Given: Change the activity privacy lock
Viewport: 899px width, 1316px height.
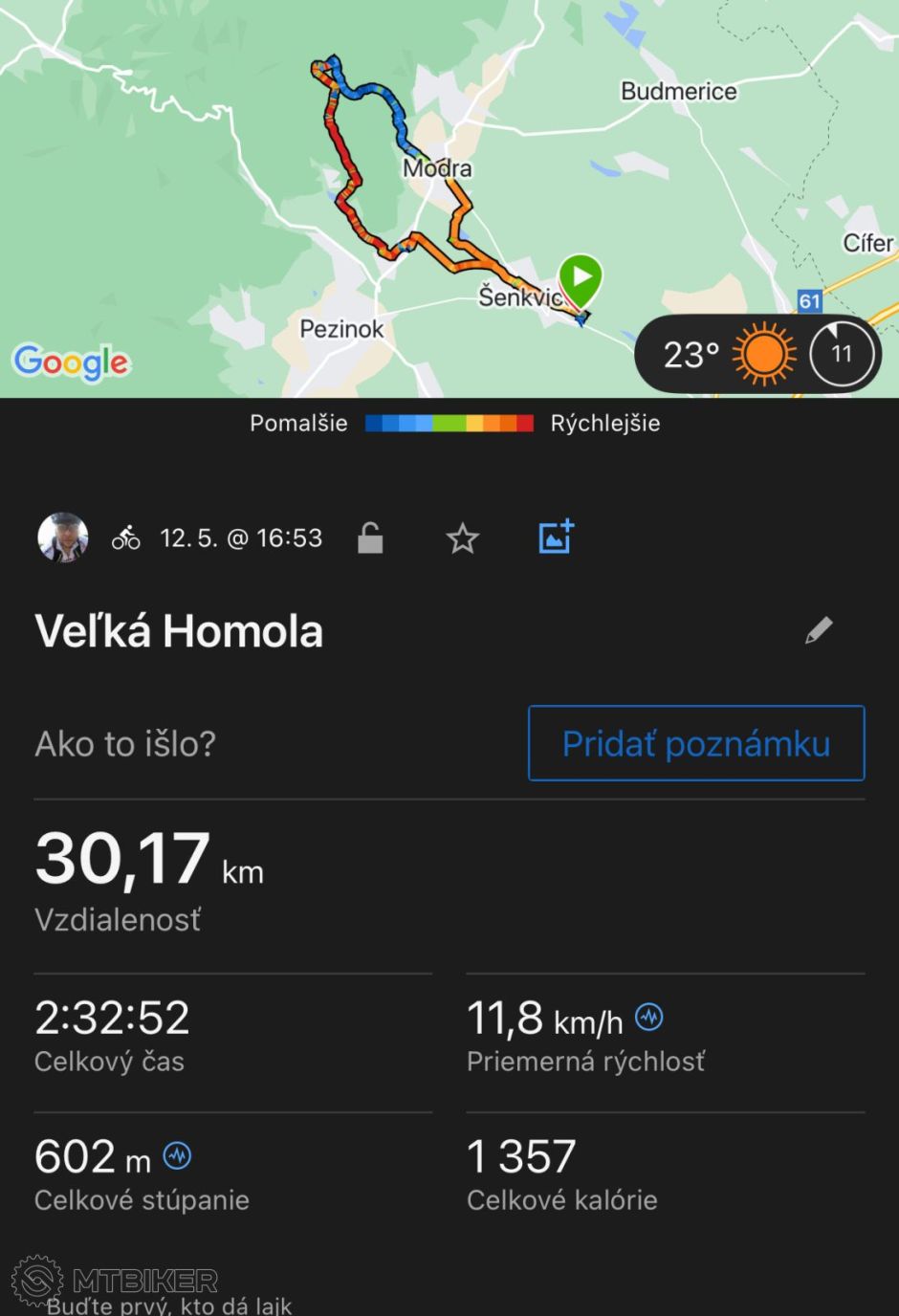Looking at the screenshot, I should (370, 538).
